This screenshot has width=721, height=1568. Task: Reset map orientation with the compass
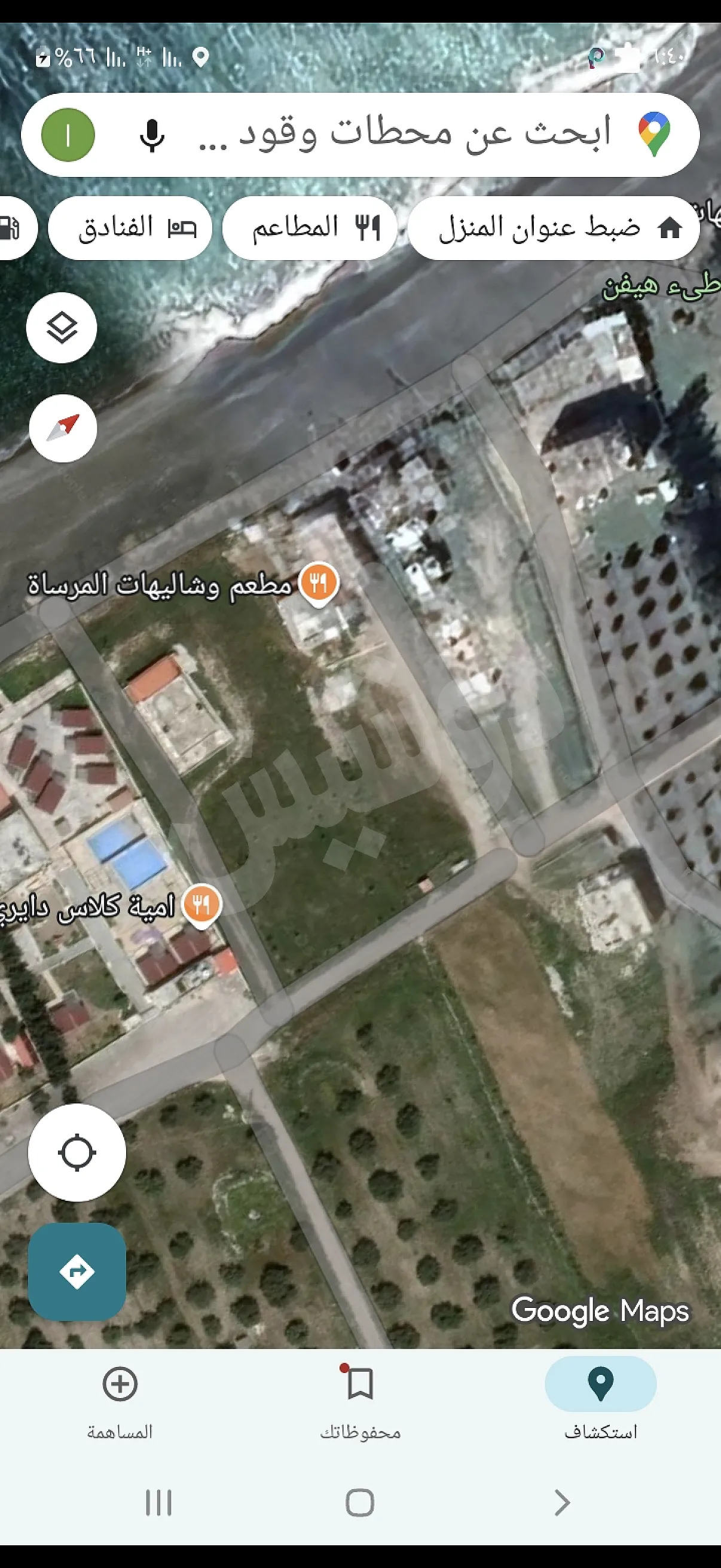click(63, 428)
